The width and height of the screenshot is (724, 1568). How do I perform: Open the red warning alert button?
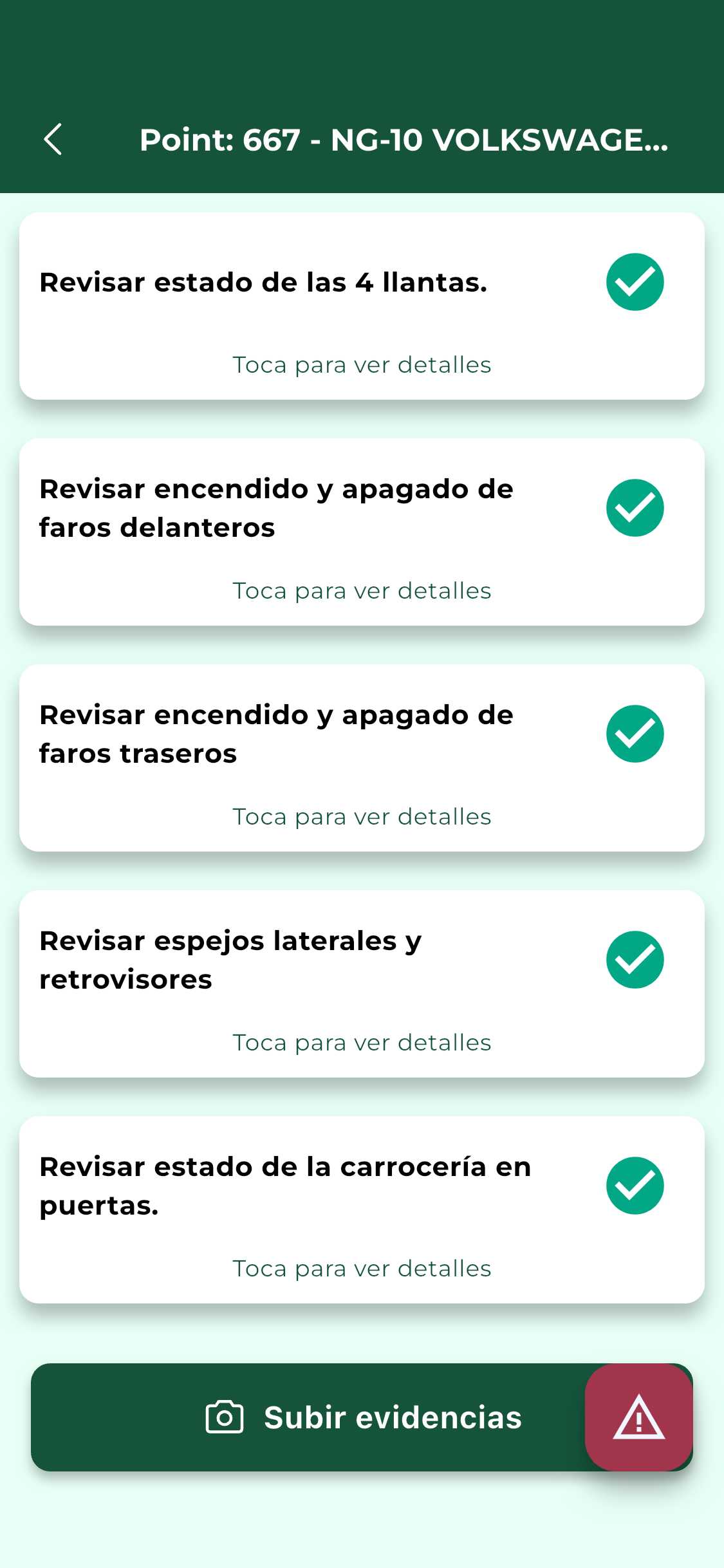639,1417
